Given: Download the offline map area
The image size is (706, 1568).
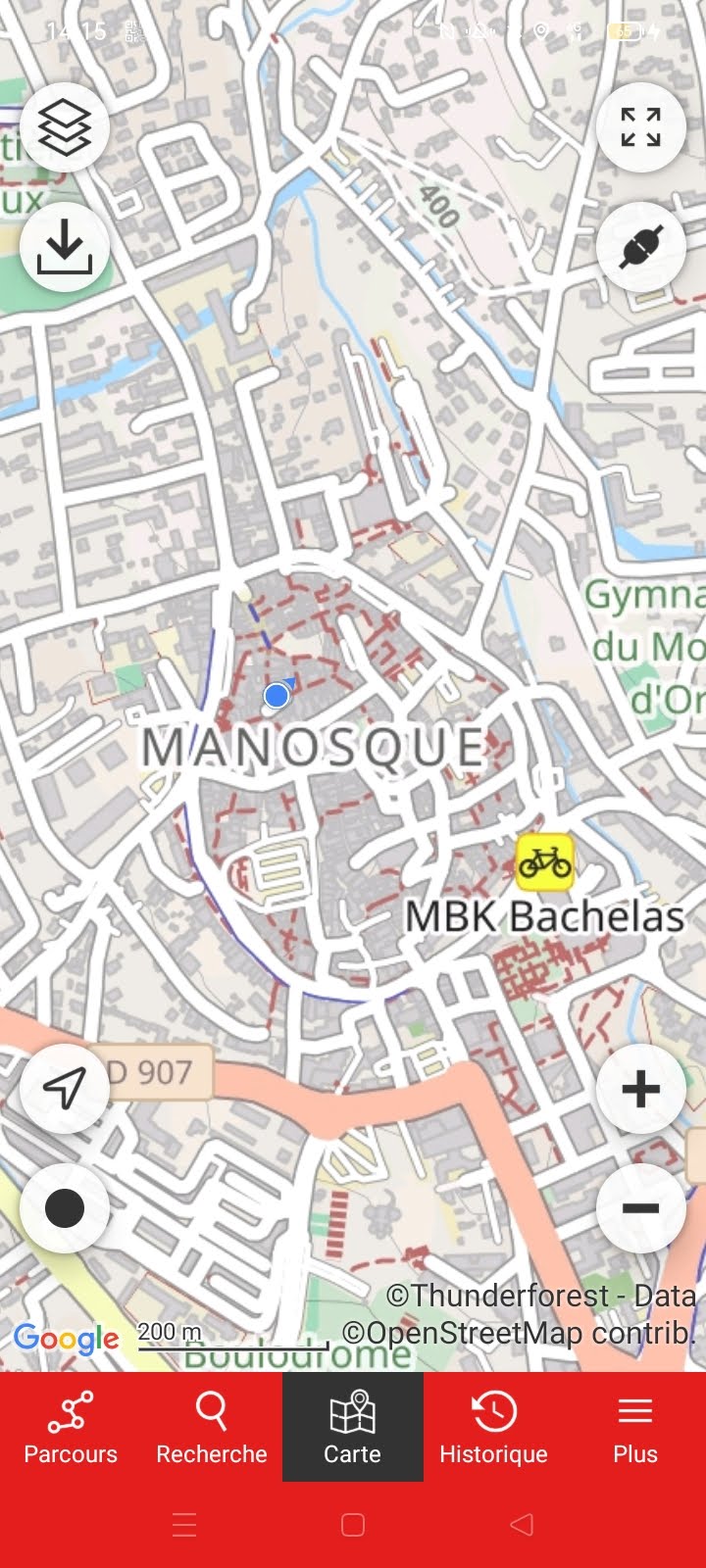Looking at the screenshot, I should coord(65,247).
